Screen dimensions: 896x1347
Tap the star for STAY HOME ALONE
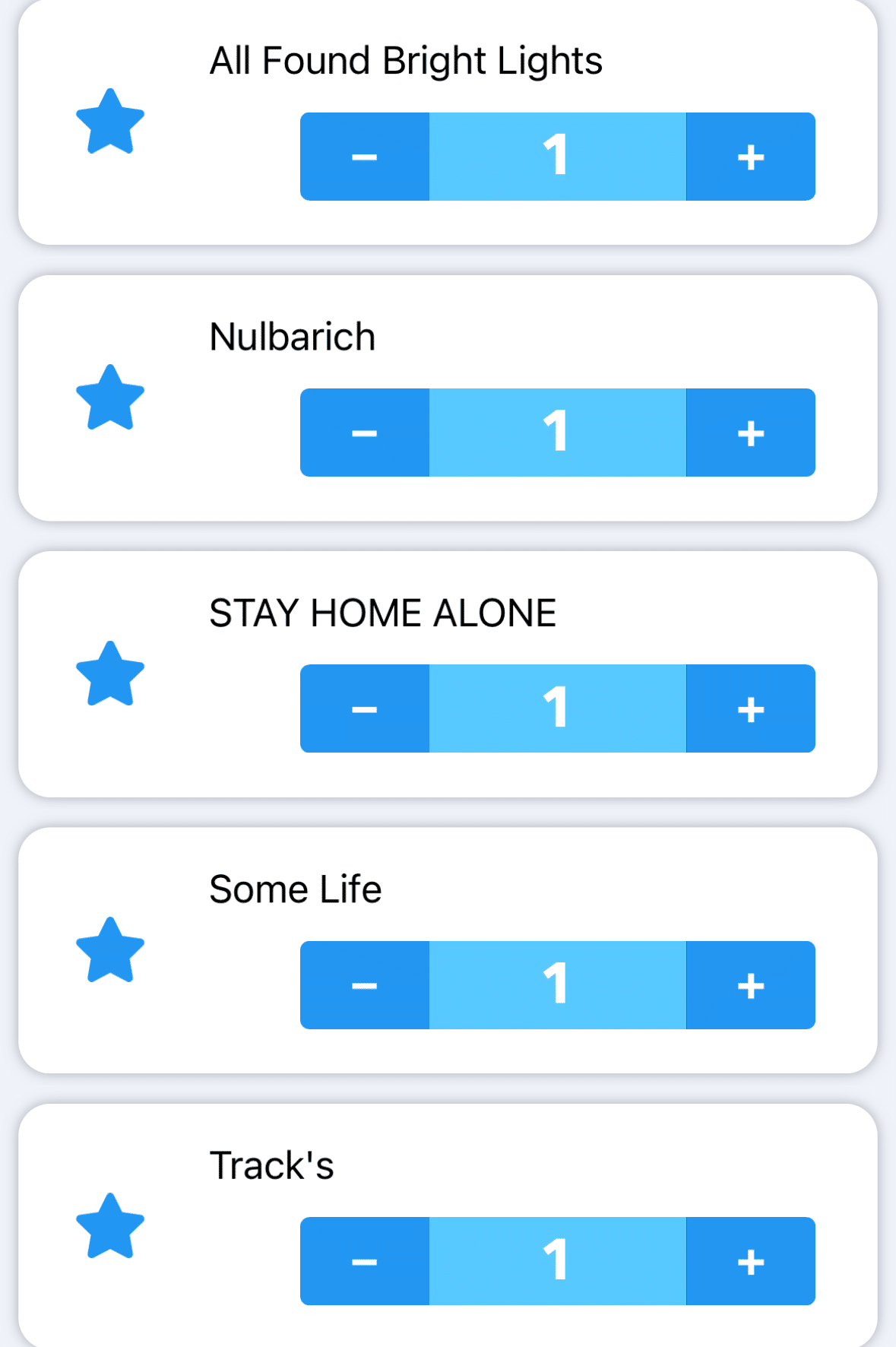pyautogui.click(x=110, y=675)
